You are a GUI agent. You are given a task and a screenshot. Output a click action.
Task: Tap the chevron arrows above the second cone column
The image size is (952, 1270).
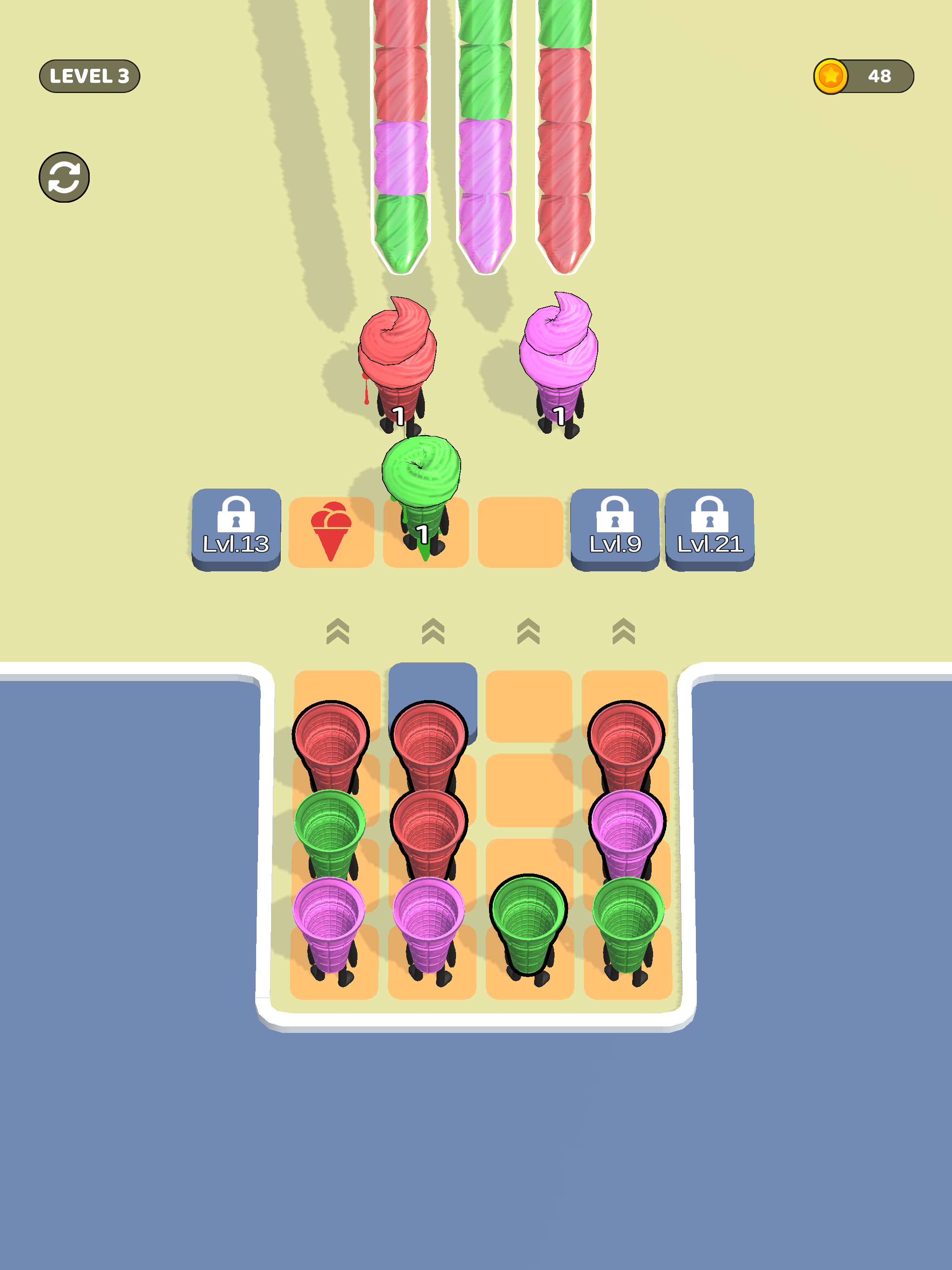point(433,632)
